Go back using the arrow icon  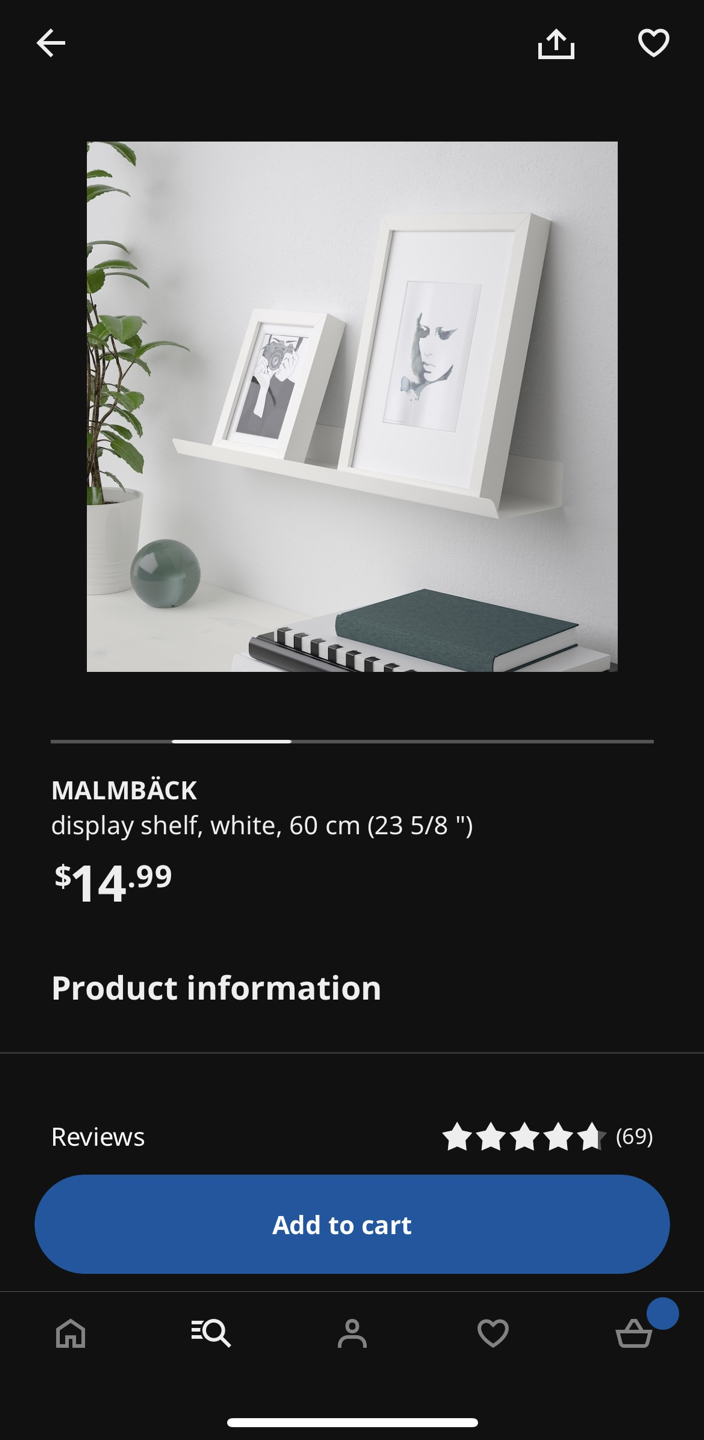point(51,43)
